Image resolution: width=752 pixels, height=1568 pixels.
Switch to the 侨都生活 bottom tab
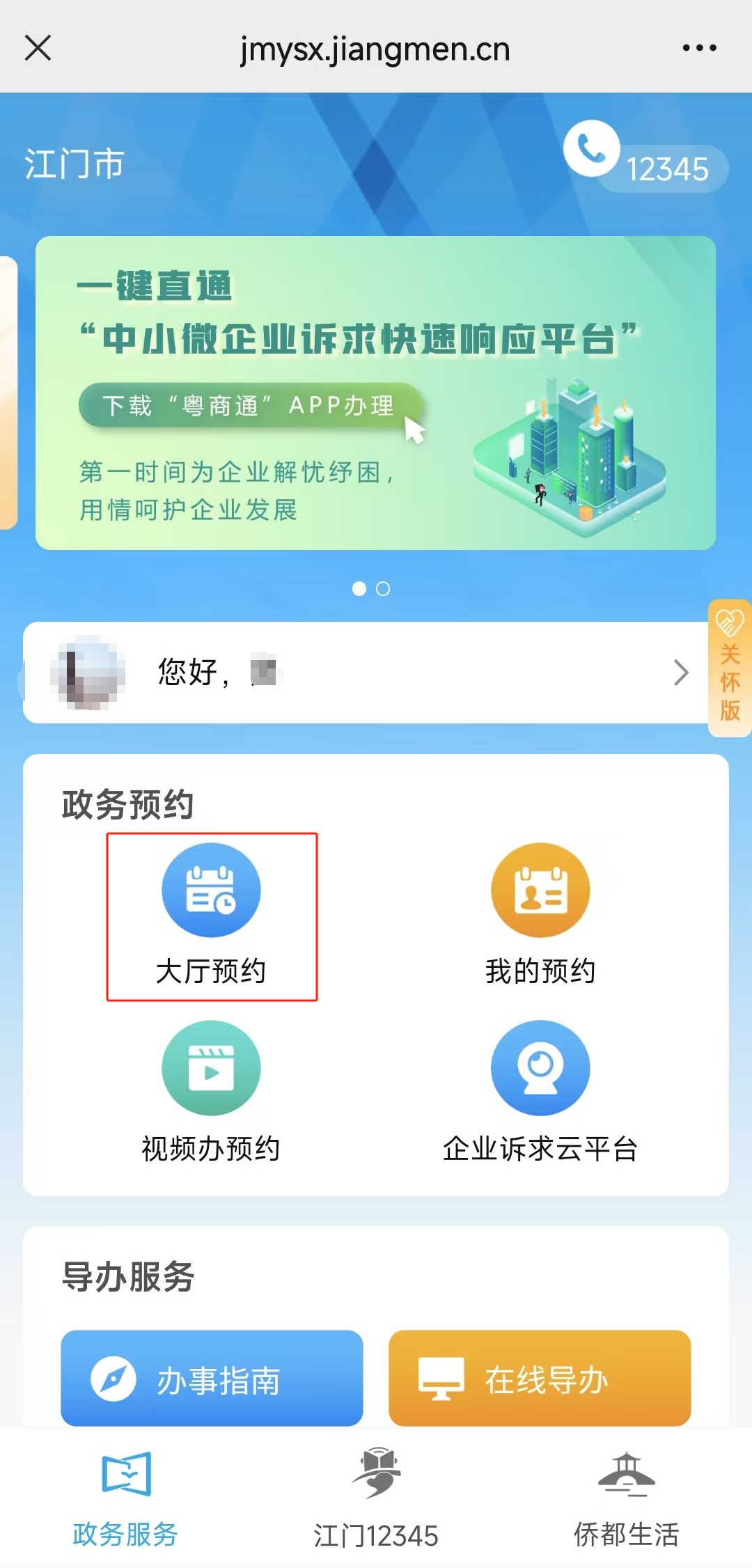coord(625,1535)
